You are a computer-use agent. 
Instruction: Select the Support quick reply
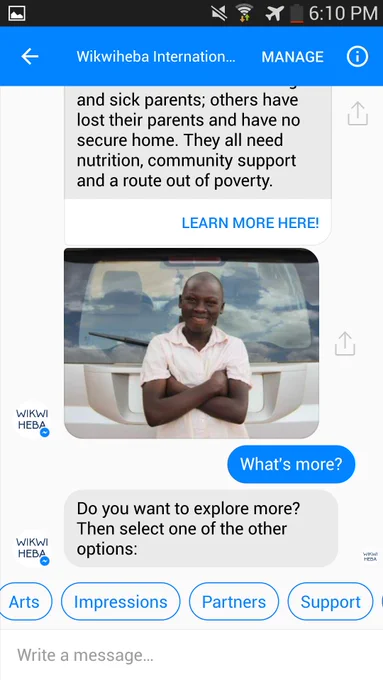point(331,602)
